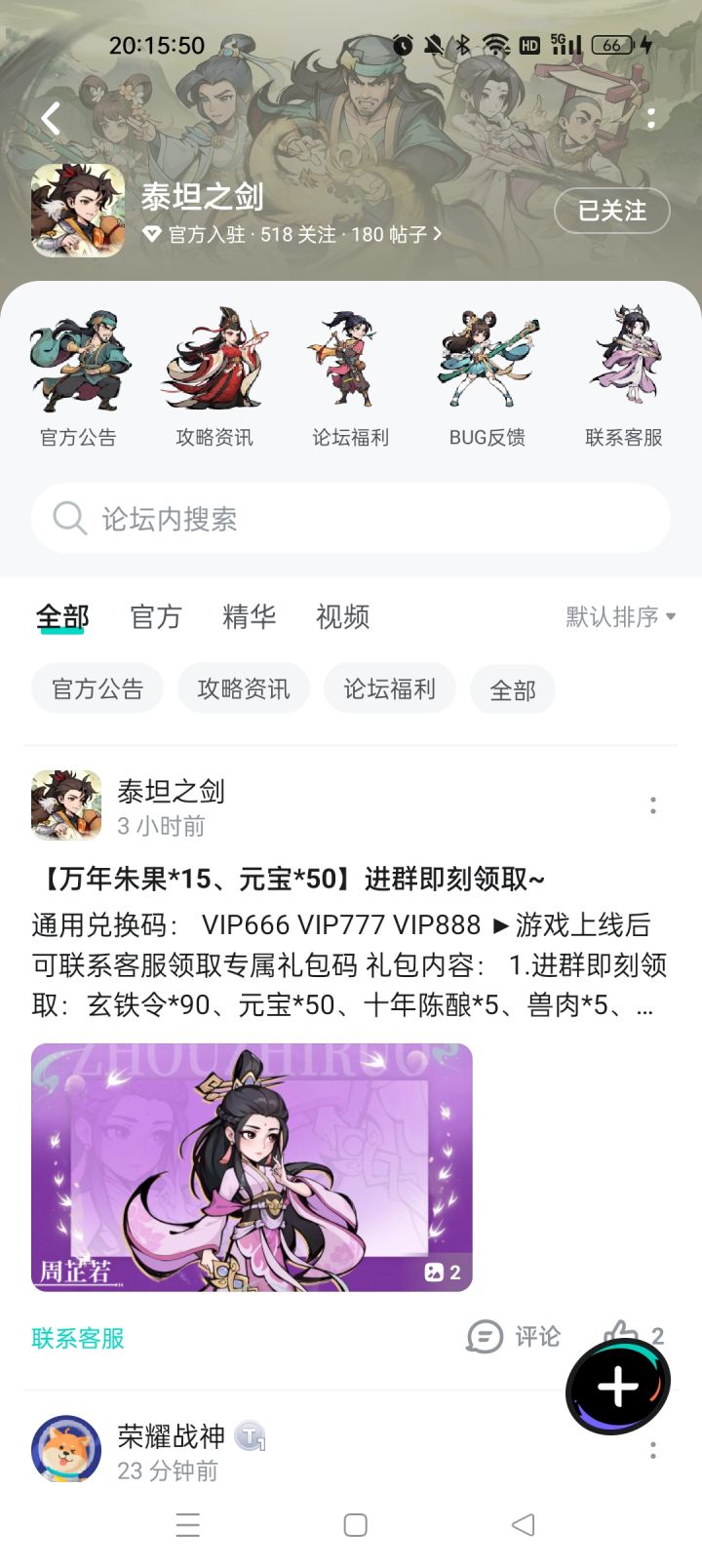Tap the 已关注 follow button
The image size is (702, 1568).
(612, 211)
